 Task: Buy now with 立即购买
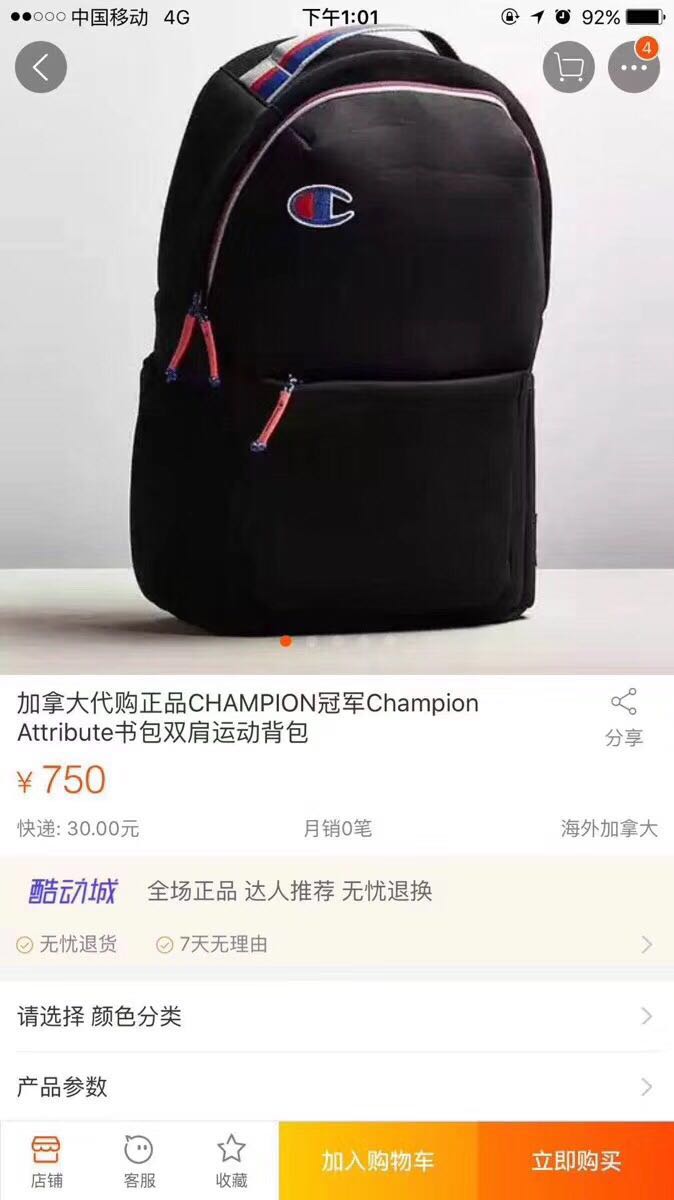576,1160
